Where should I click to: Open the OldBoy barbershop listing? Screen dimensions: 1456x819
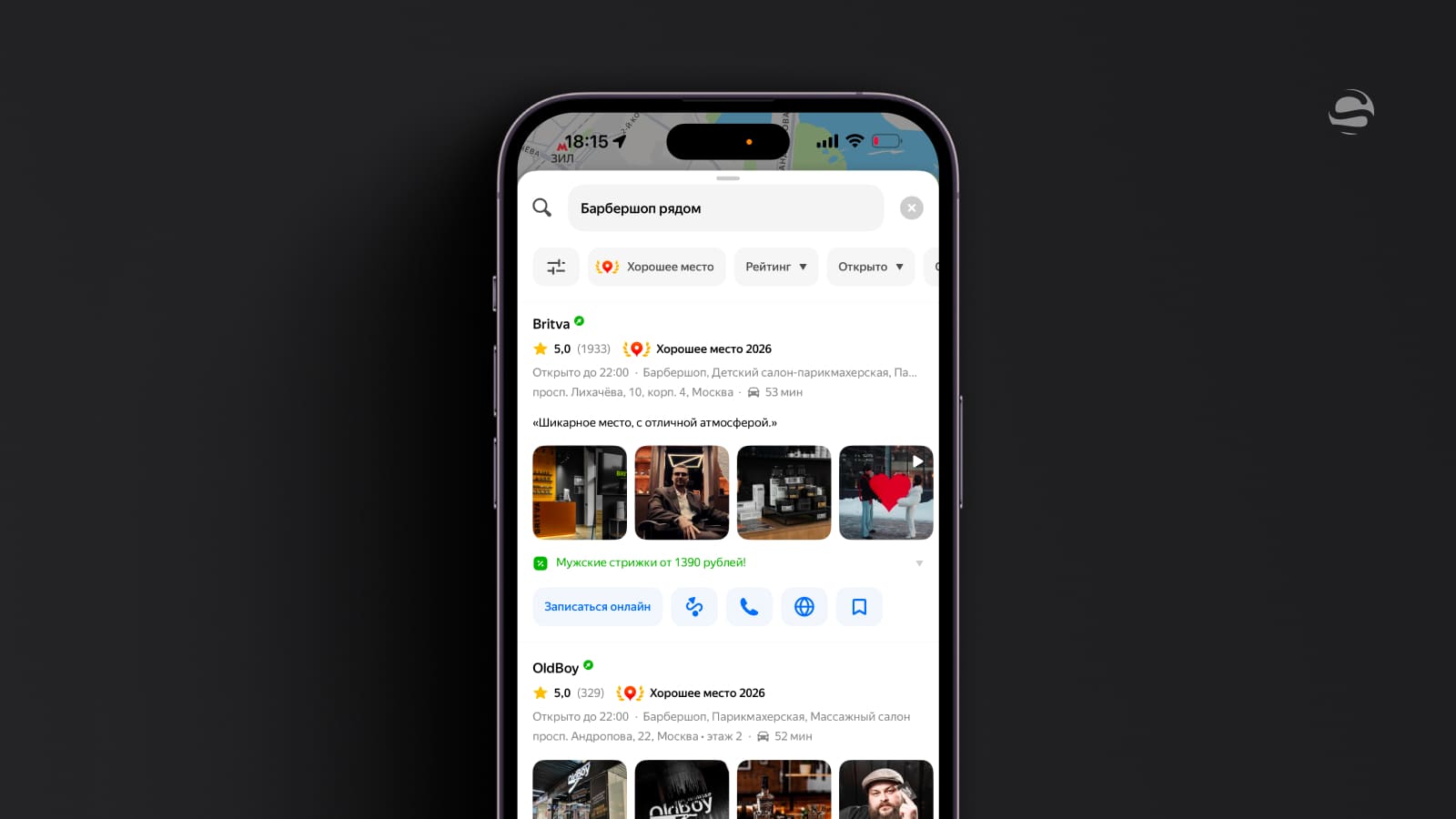pyautogui.click(x=555, y=668)
